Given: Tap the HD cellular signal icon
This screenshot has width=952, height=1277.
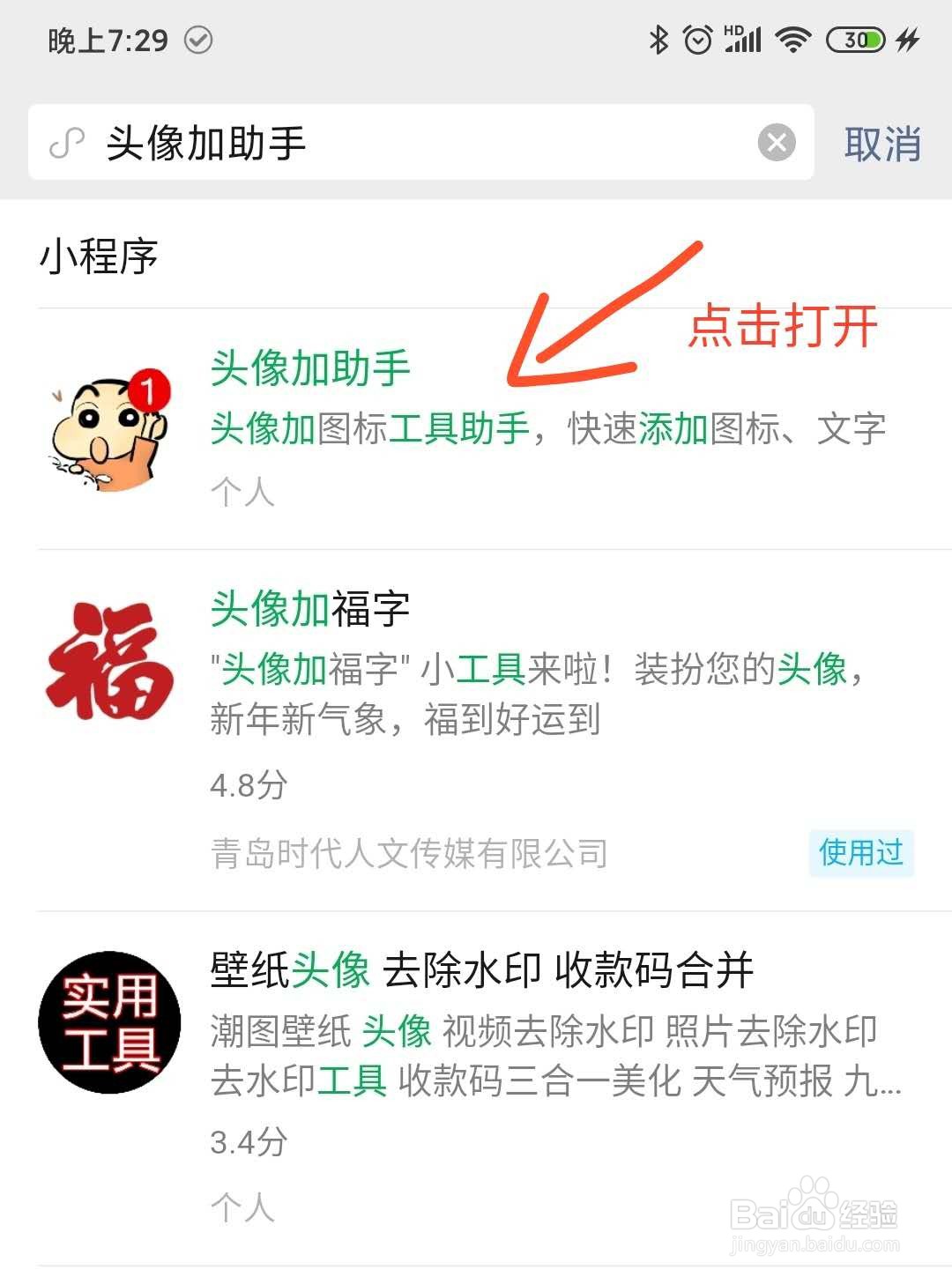Looking at the screenshot, I should click(743, 39).
